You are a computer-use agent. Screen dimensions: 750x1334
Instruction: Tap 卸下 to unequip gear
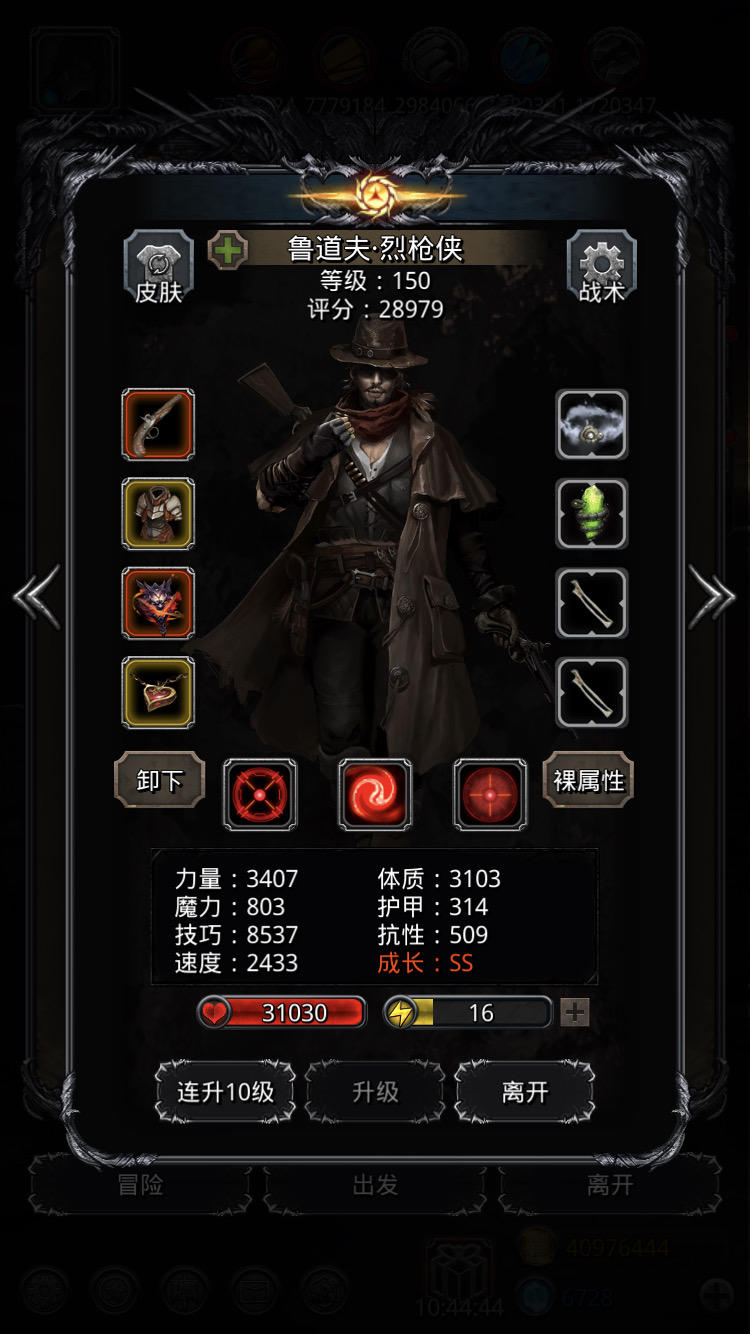click(159, 780)
